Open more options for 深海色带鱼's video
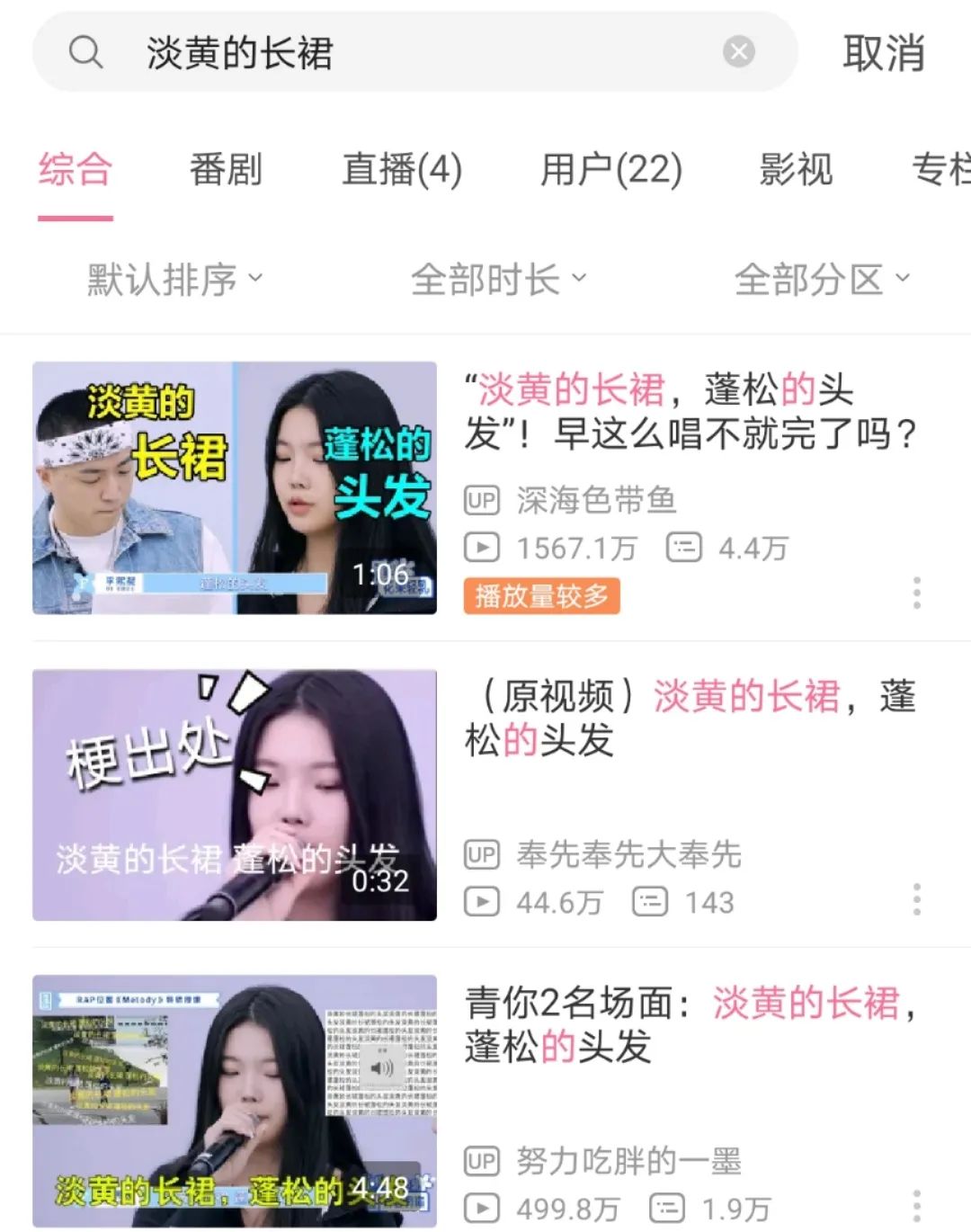The width and height of the screenshot is (971, 1232). tap(916, 593)
